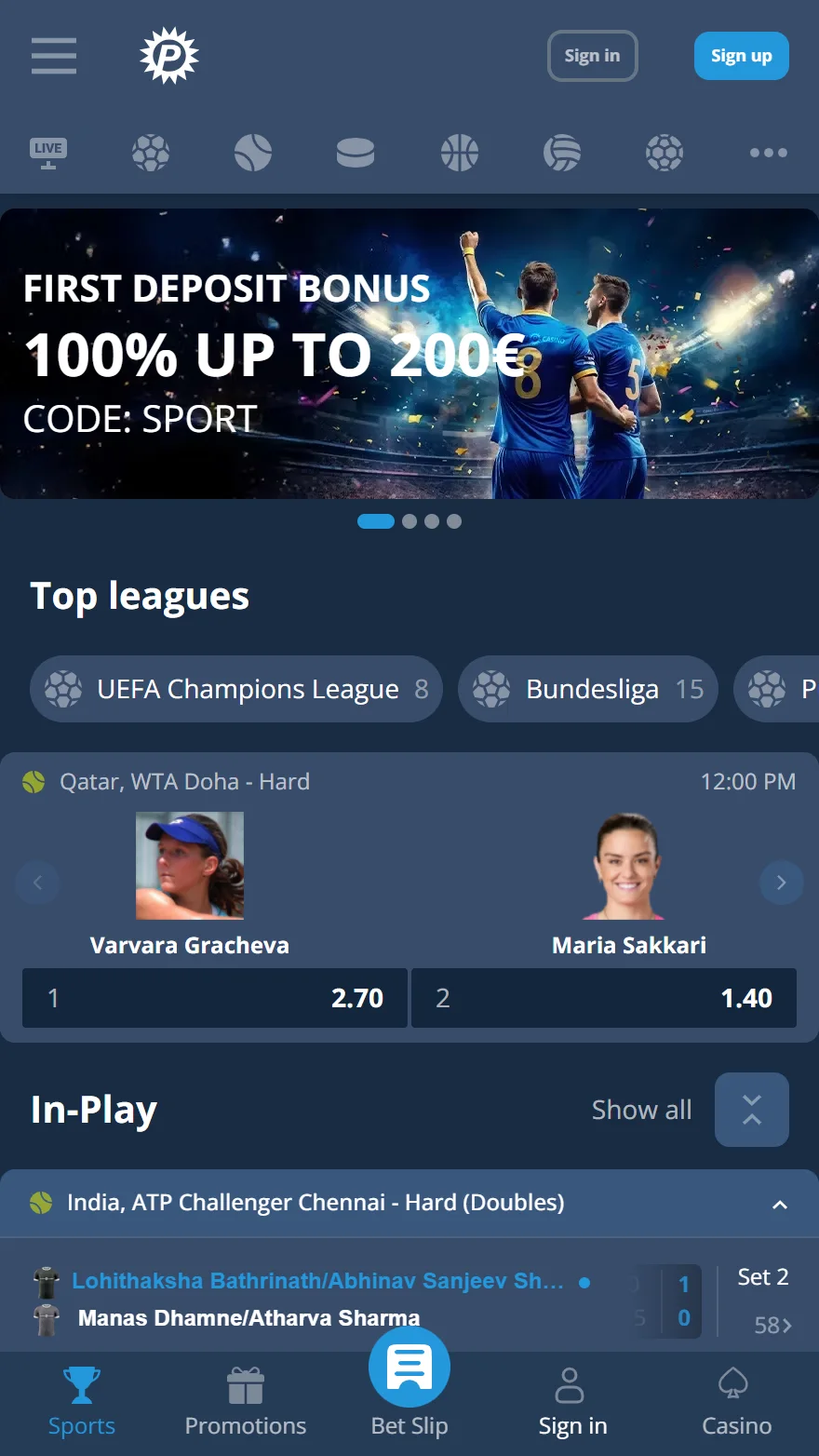Switch to the Bet Slip tab
Image resolution: width=819 pixels, height=1456 pixels.
409,1365
